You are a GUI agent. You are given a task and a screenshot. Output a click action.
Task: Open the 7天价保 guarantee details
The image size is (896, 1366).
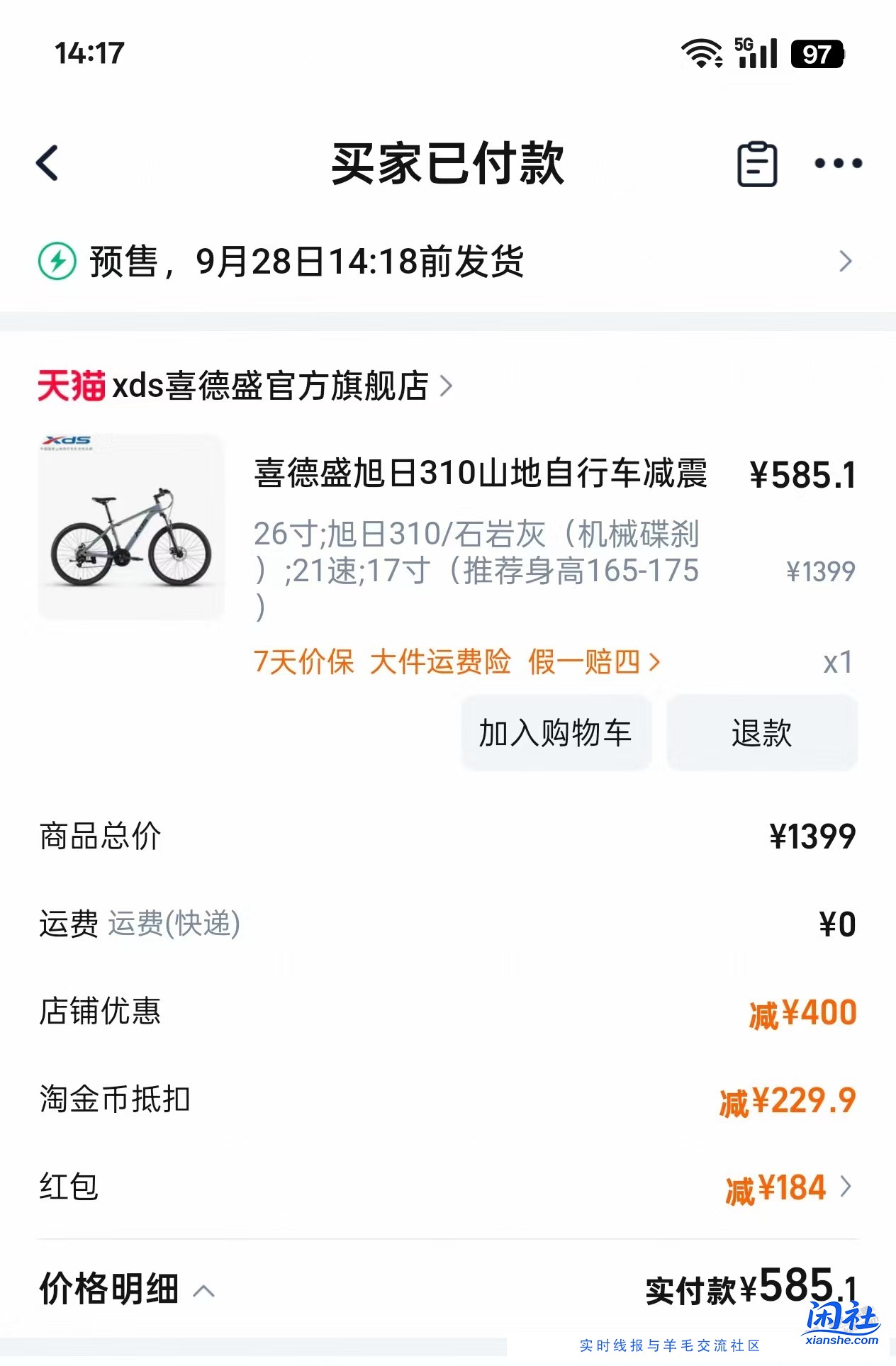(x=305, y=662)
